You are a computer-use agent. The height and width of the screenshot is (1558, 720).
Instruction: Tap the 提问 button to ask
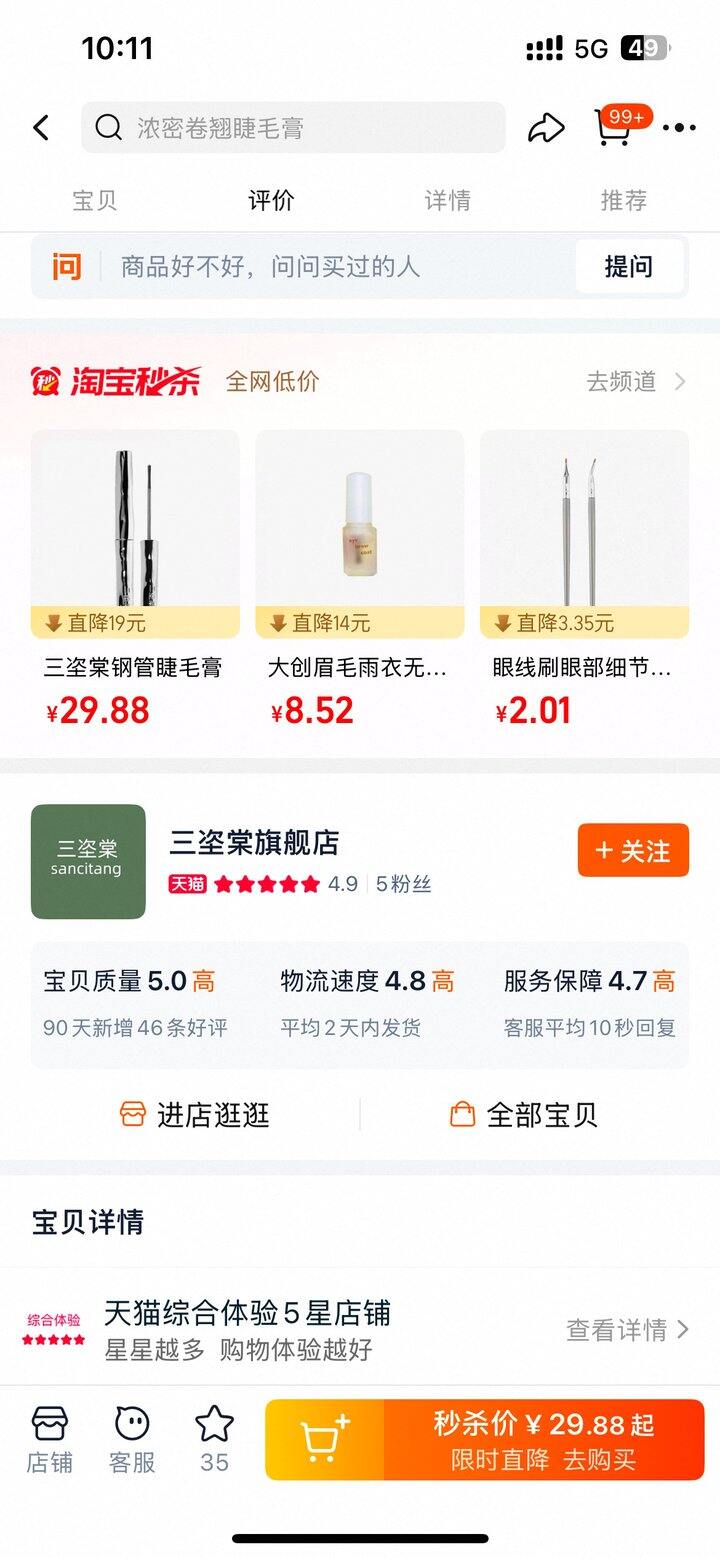630,267
